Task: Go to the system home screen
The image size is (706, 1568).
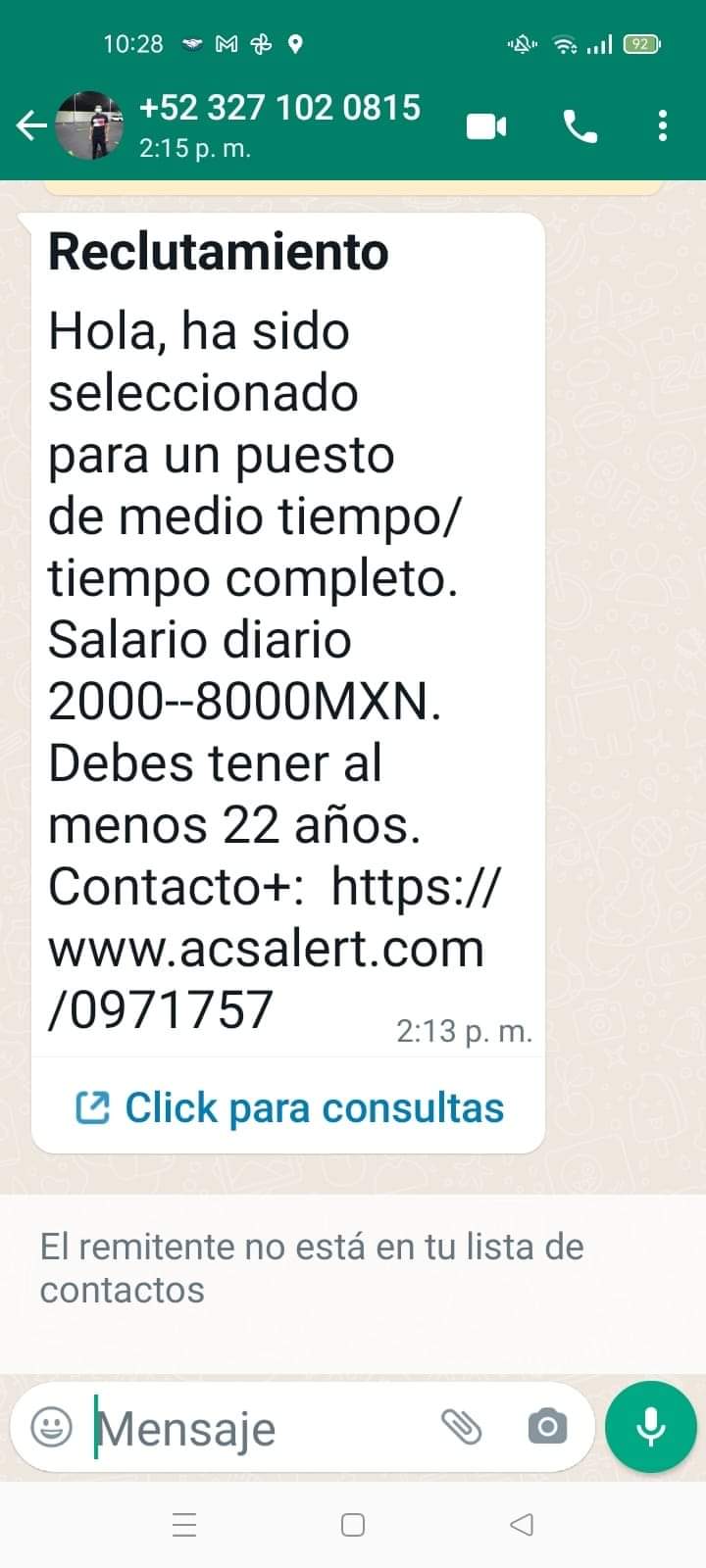Action: [353, 1525]
